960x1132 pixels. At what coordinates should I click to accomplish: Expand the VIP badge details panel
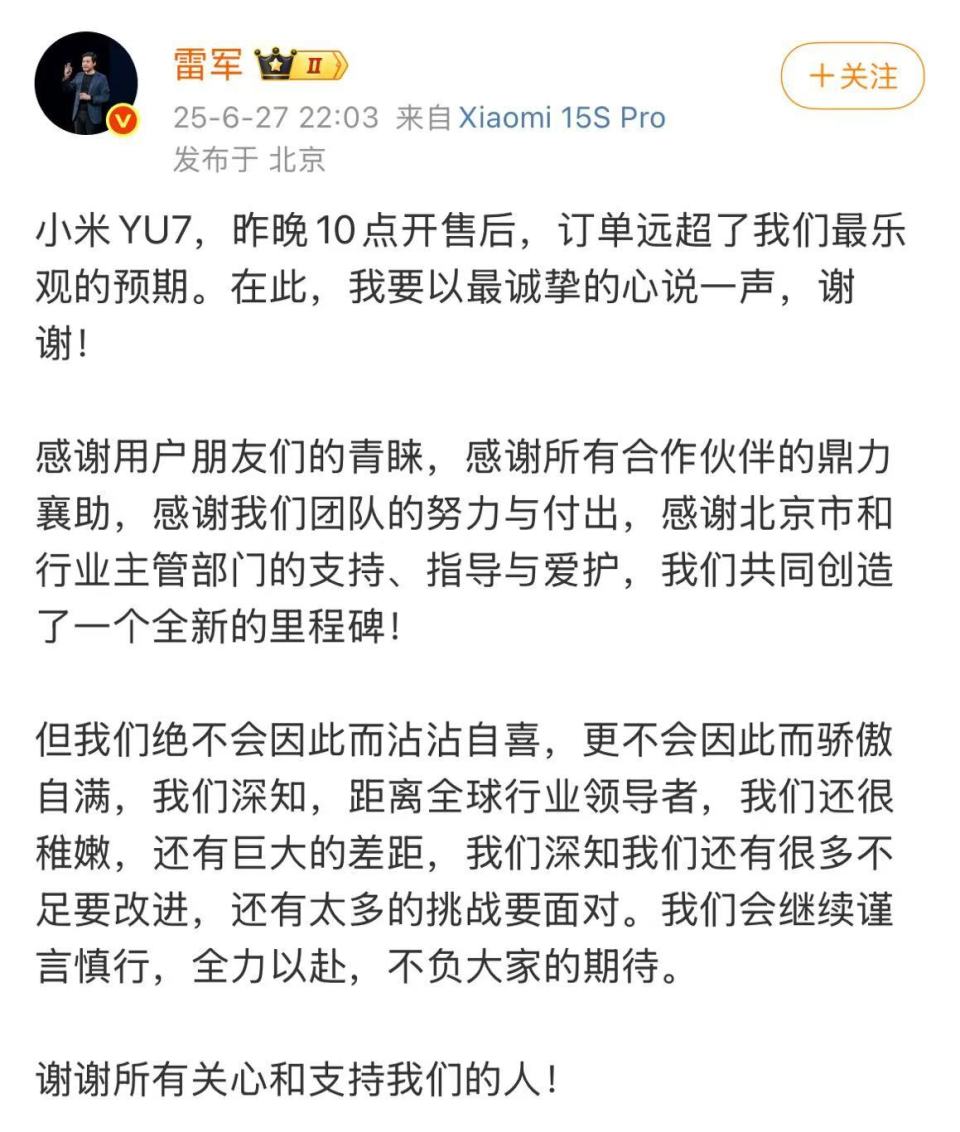pyautogui.click(x=300, y=65)
